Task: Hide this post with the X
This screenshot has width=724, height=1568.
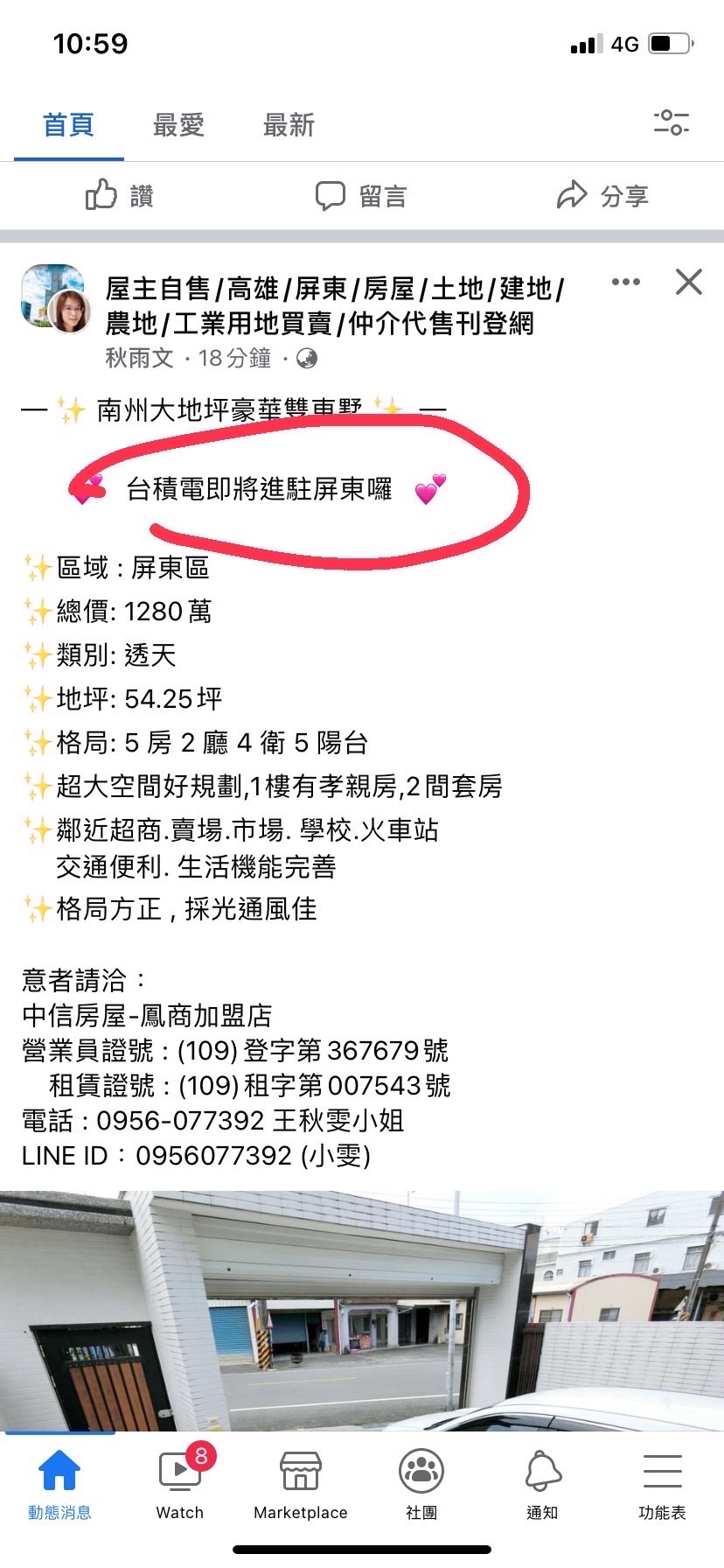Action: click(x=689, y=282)
